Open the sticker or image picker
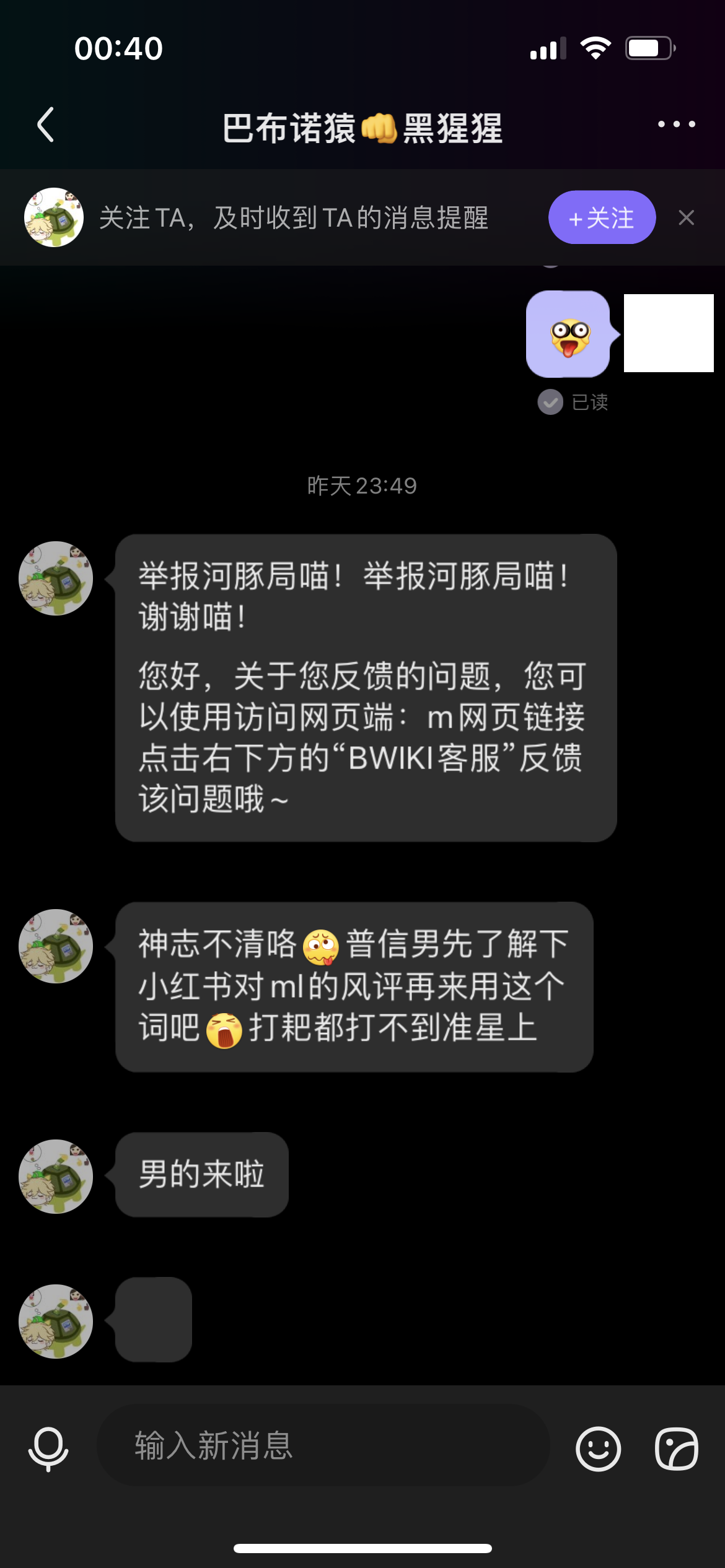 [x=677, y=1448]
